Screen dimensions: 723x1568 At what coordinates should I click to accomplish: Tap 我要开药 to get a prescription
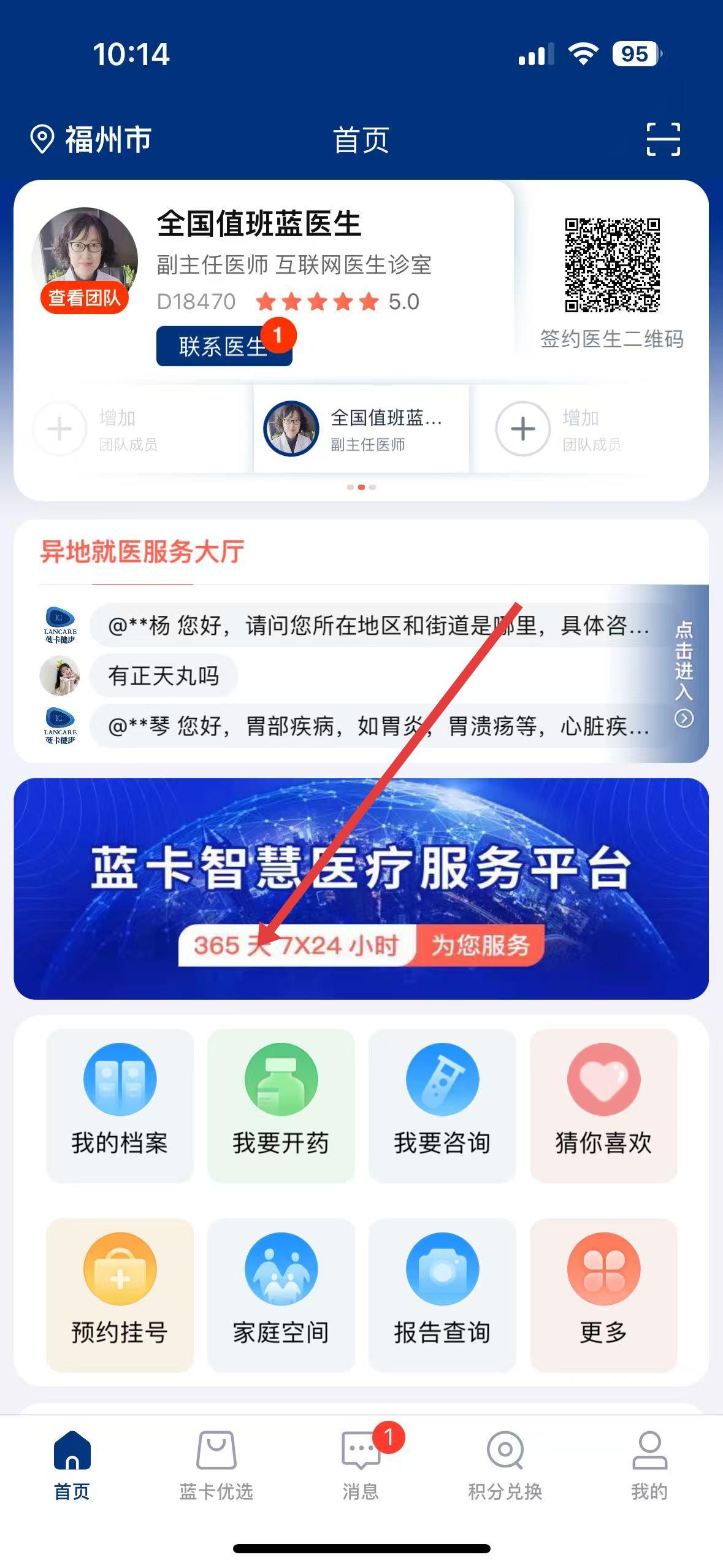281,1105
